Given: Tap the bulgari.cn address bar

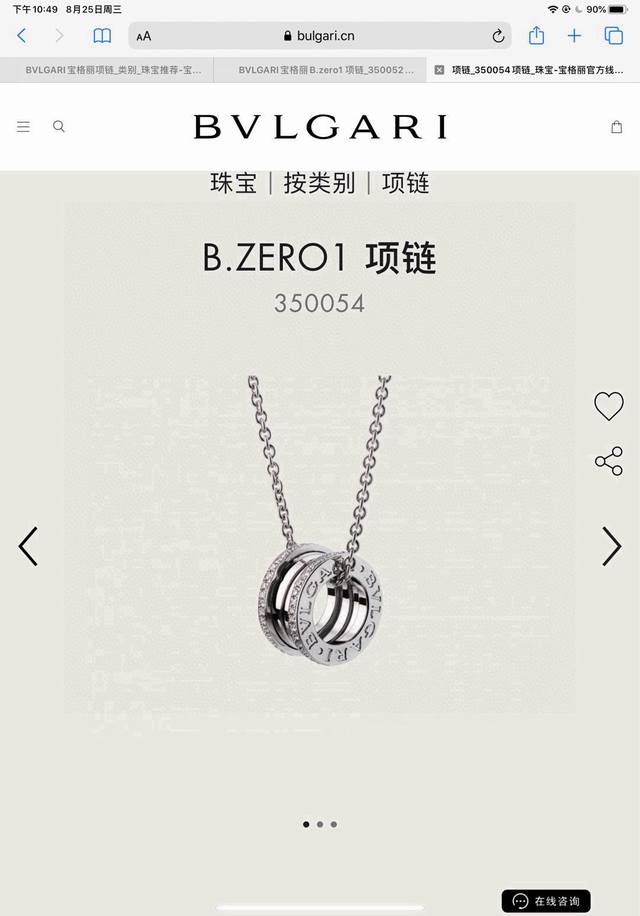Looking at the screenshot, I should point(320,36).
